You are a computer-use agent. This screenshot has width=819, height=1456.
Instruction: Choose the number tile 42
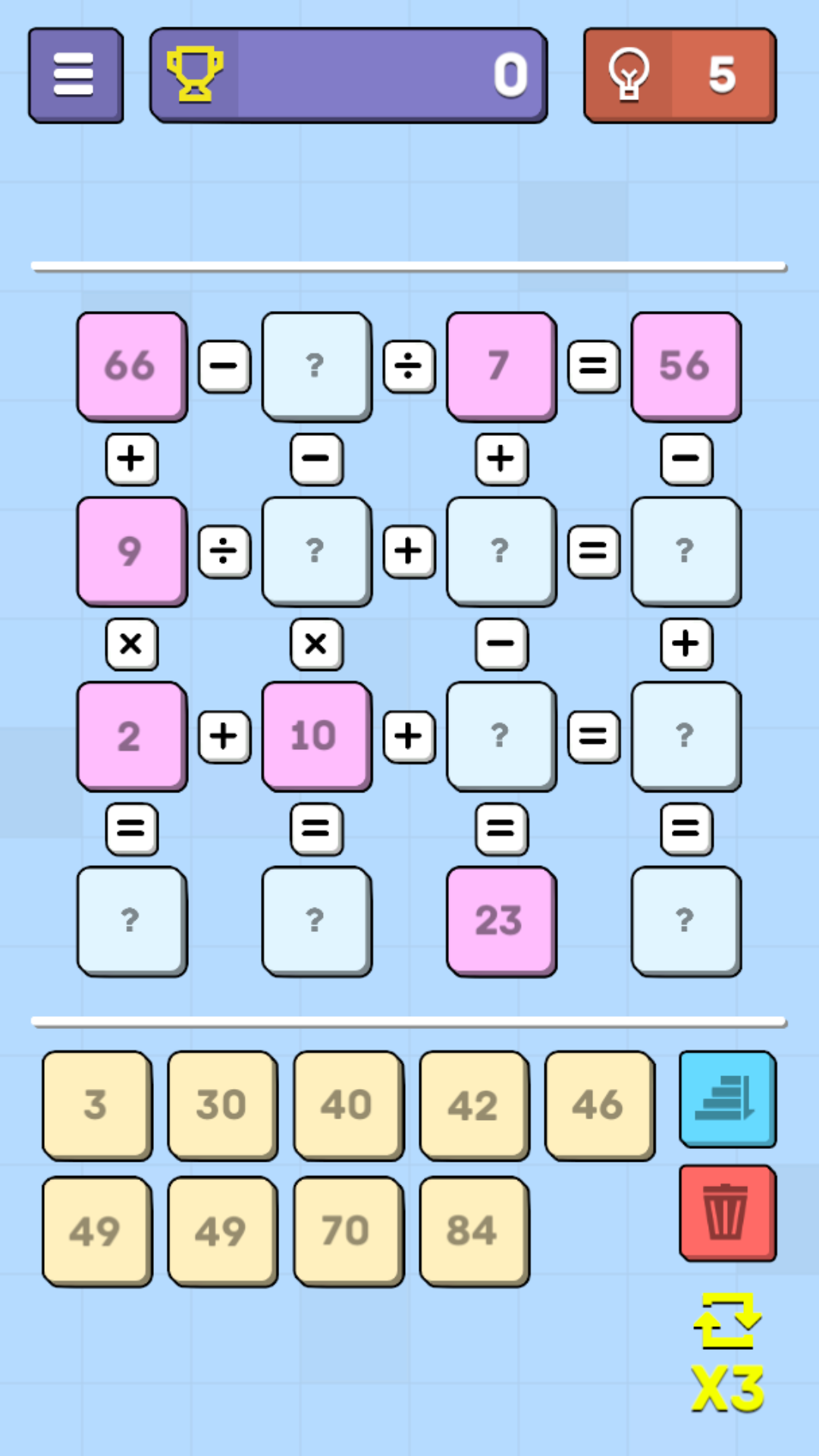pyautogui.click(x=473, y=1105)
